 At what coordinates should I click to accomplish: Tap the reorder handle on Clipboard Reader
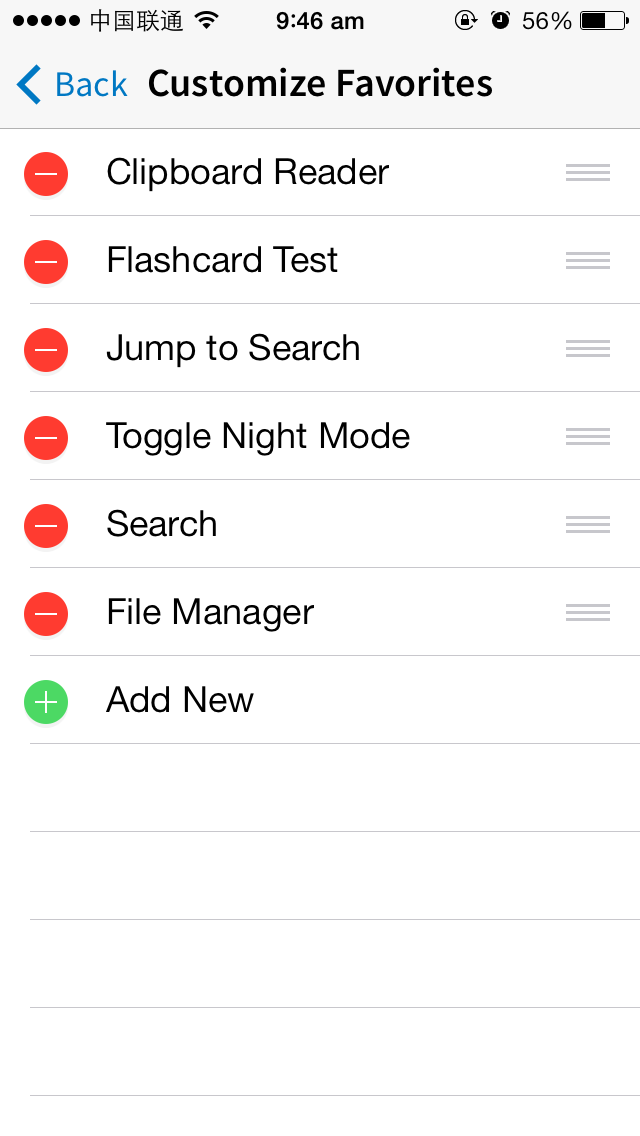tap(588, 172)
